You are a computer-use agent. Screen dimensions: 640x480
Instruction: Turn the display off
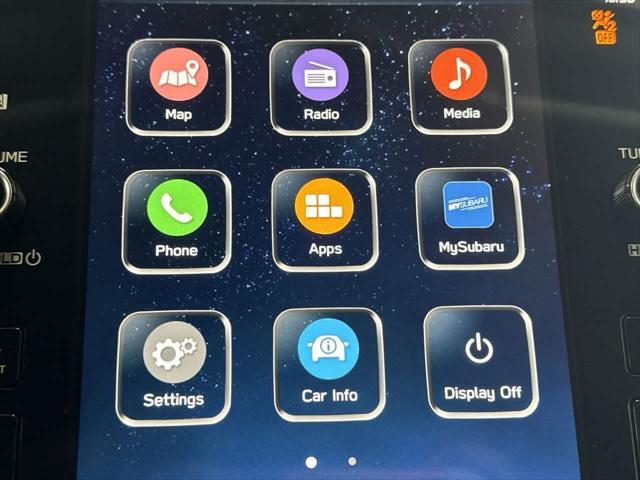click(481, 361)
